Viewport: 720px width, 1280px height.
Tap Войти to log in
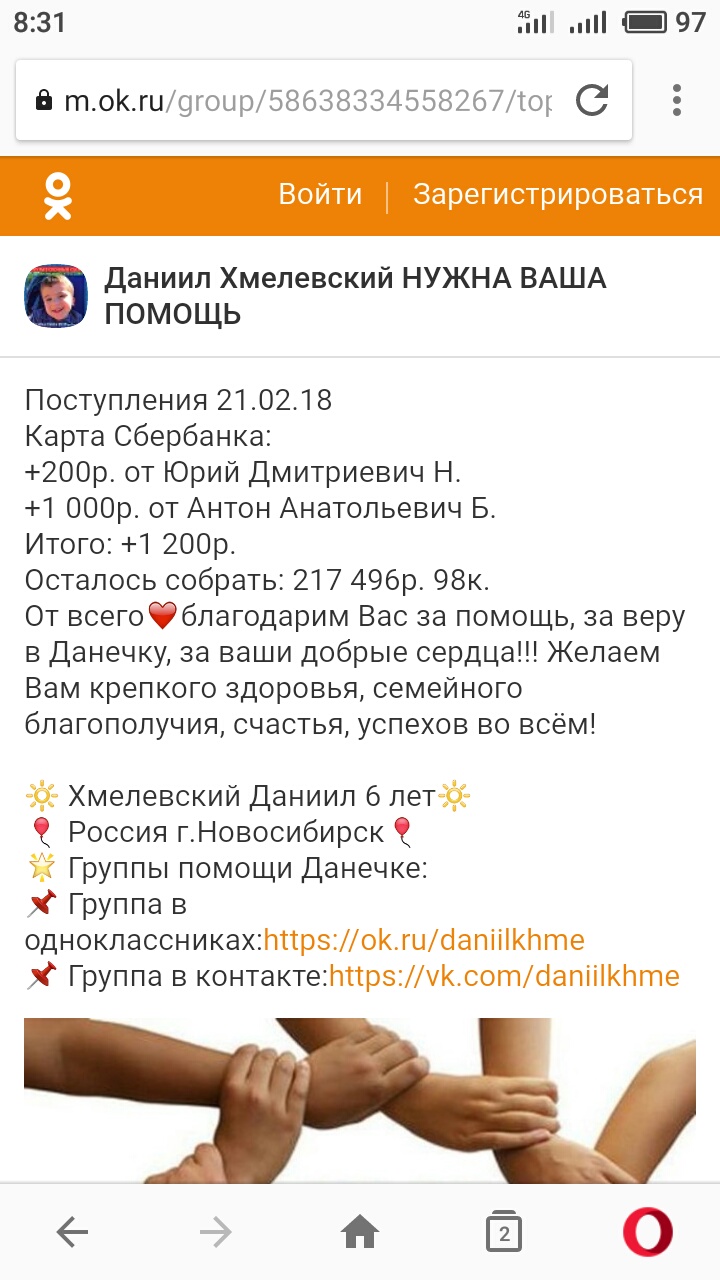(x=320, y=194)
